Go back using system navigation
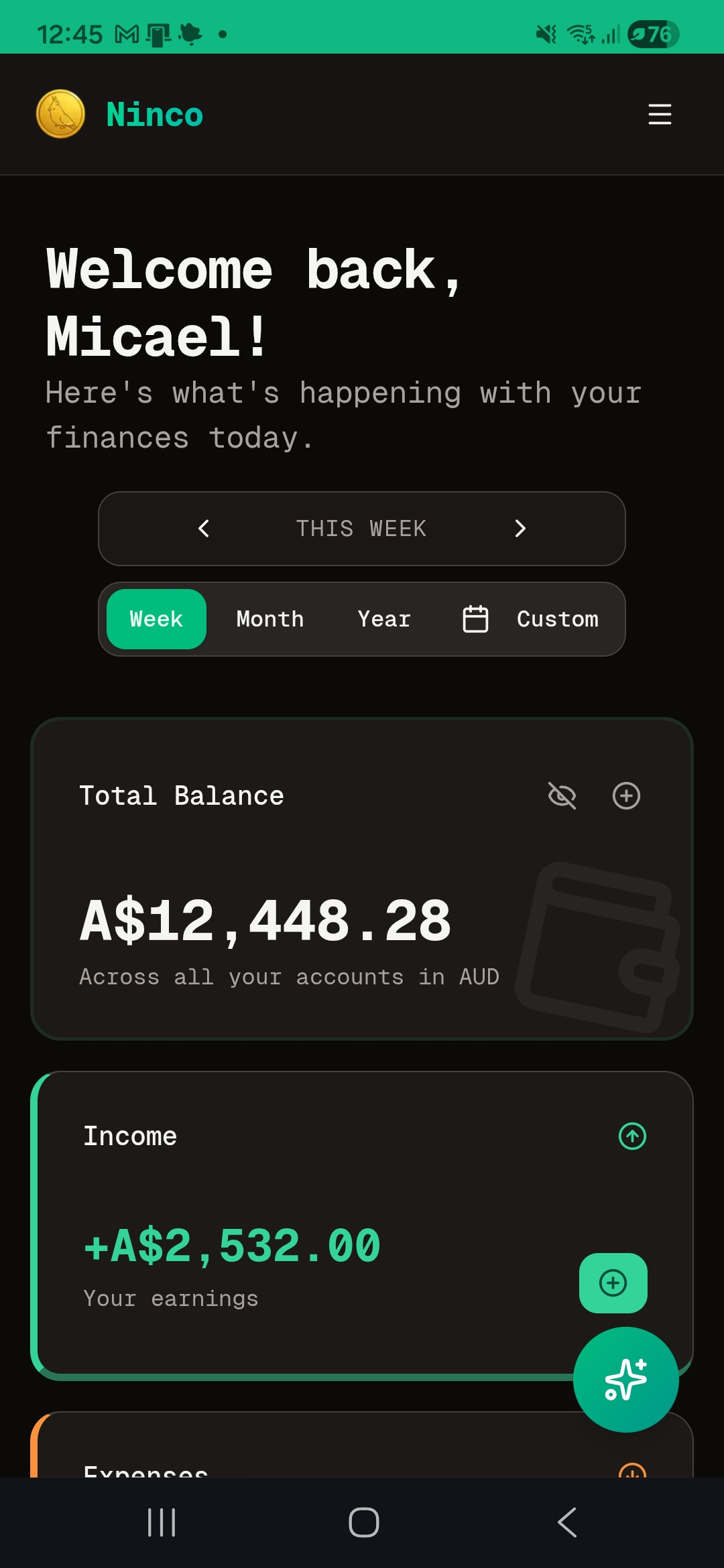 [567, 1522]
